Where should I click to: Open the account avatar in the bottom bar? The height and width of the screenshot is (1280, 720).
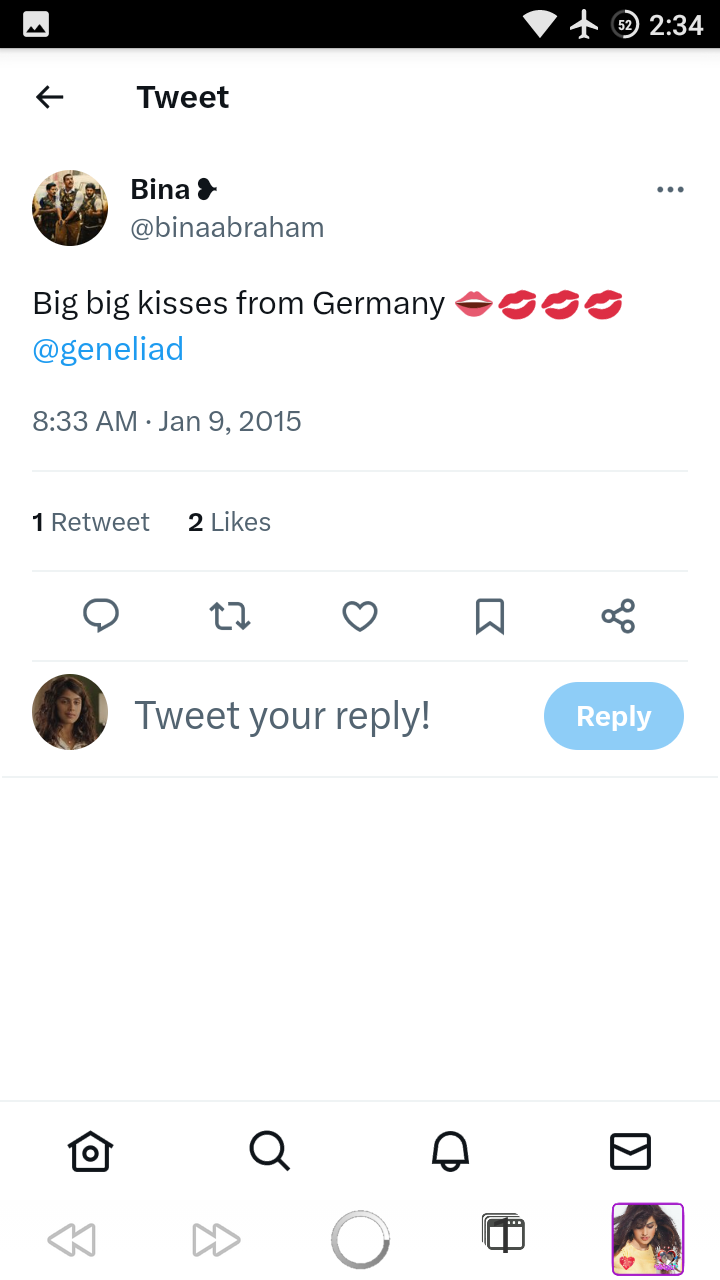[x=648, y=1240]
